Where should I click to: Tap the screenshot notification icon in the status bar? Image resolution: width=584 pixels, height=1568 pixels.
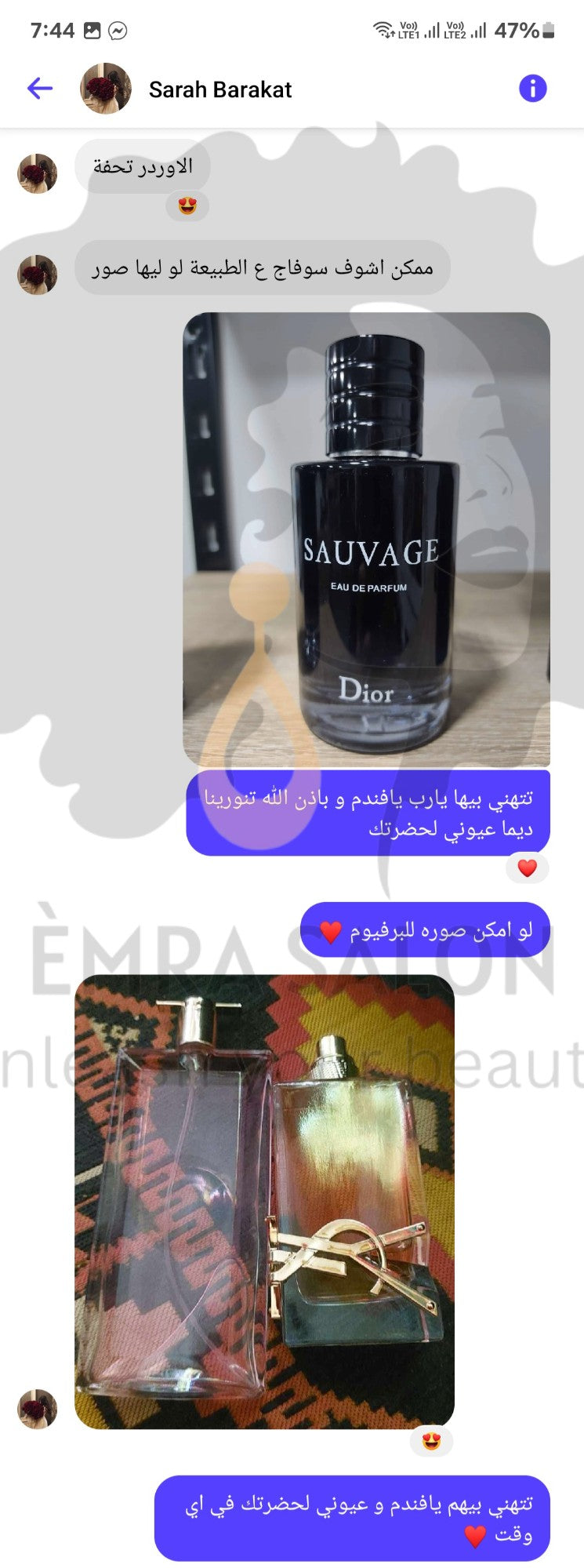[94, 31]
